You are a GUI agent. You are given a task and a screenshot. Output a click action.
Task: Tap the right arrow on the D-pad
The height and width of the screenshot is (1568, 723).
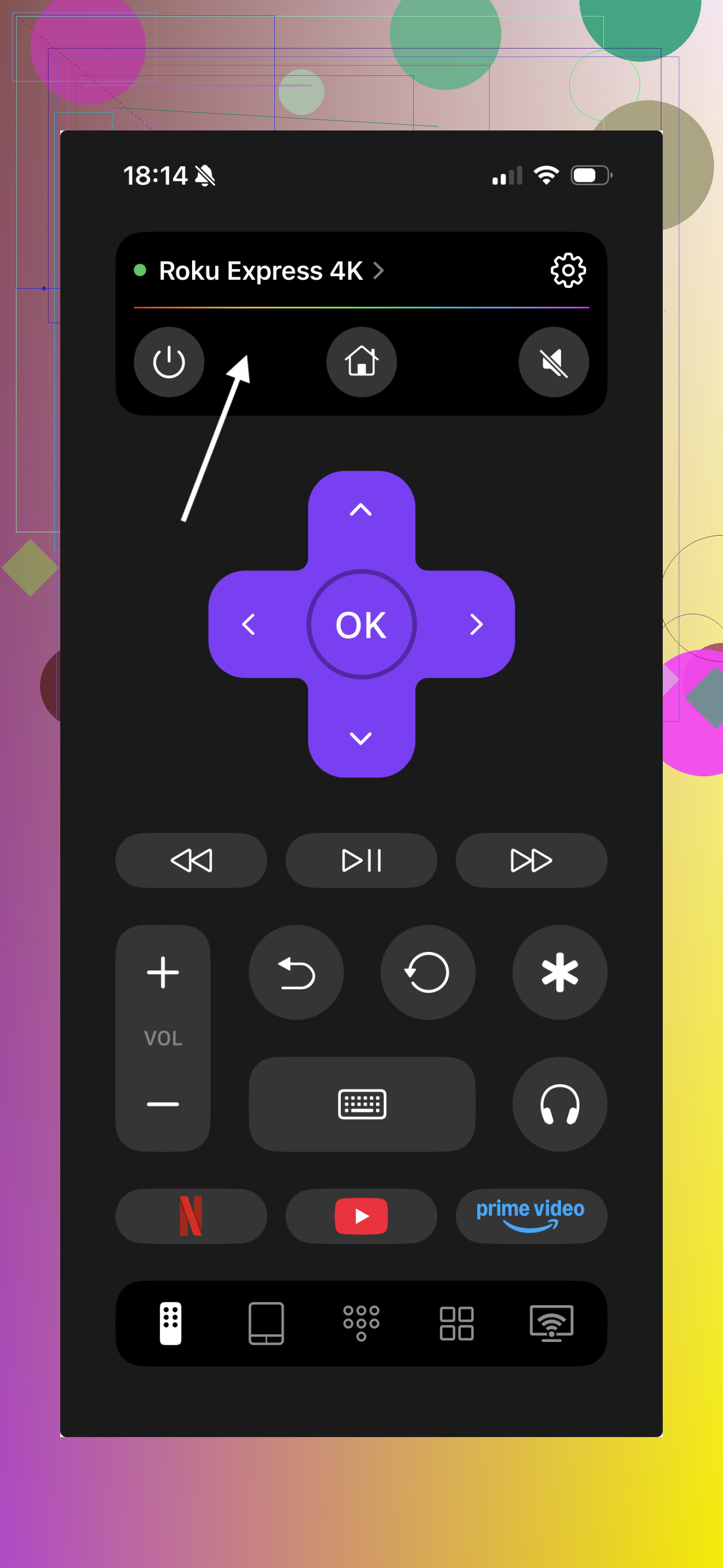tap(476, 625)
